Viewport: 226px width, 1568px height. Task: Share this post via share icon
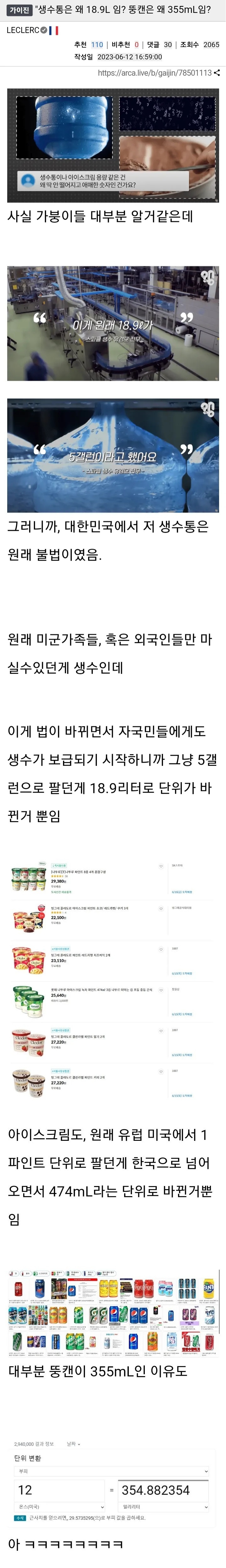(218, 73)
